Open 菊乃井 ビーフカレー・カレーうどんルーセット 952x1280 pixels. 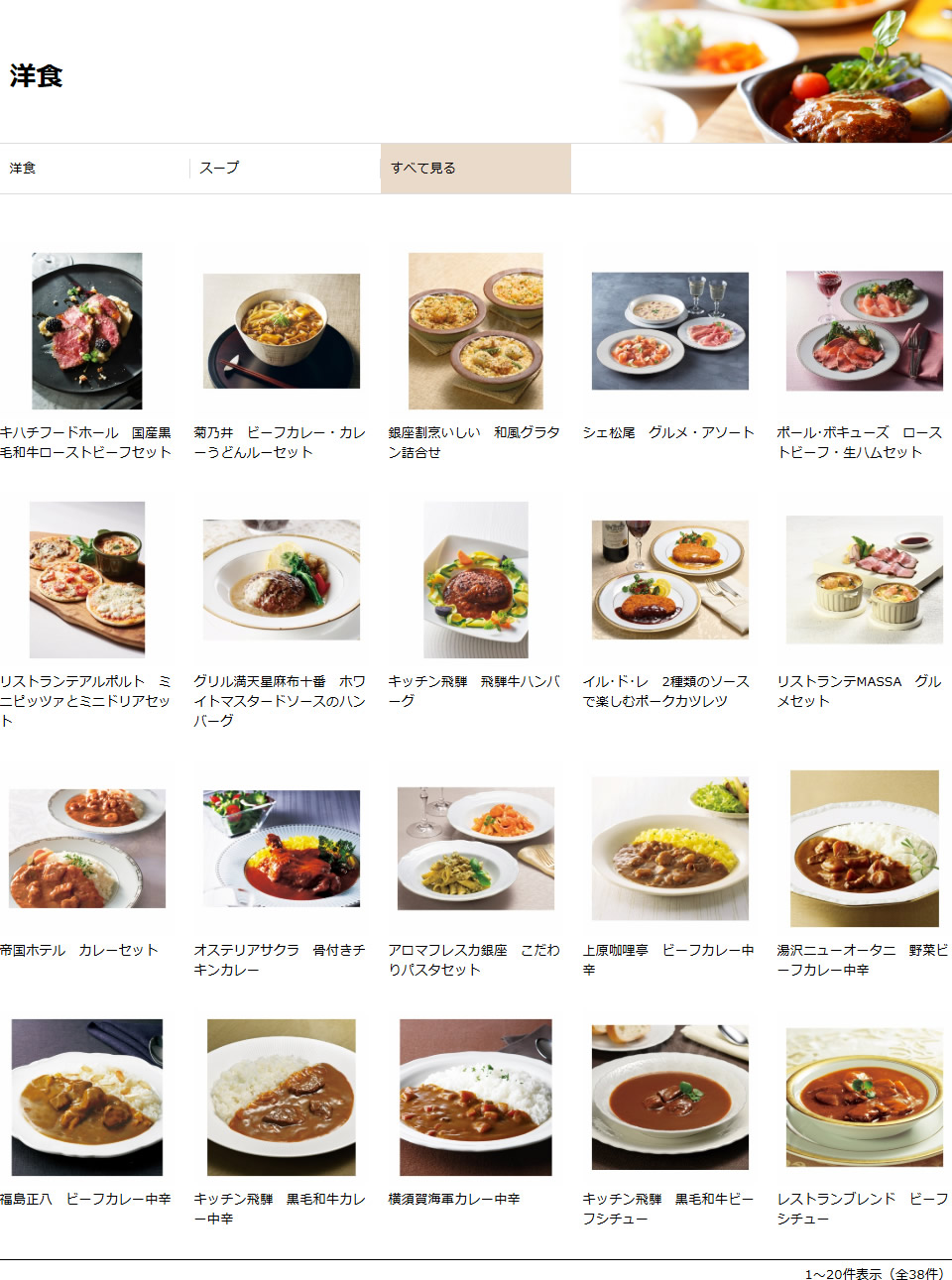click(282, 331)
